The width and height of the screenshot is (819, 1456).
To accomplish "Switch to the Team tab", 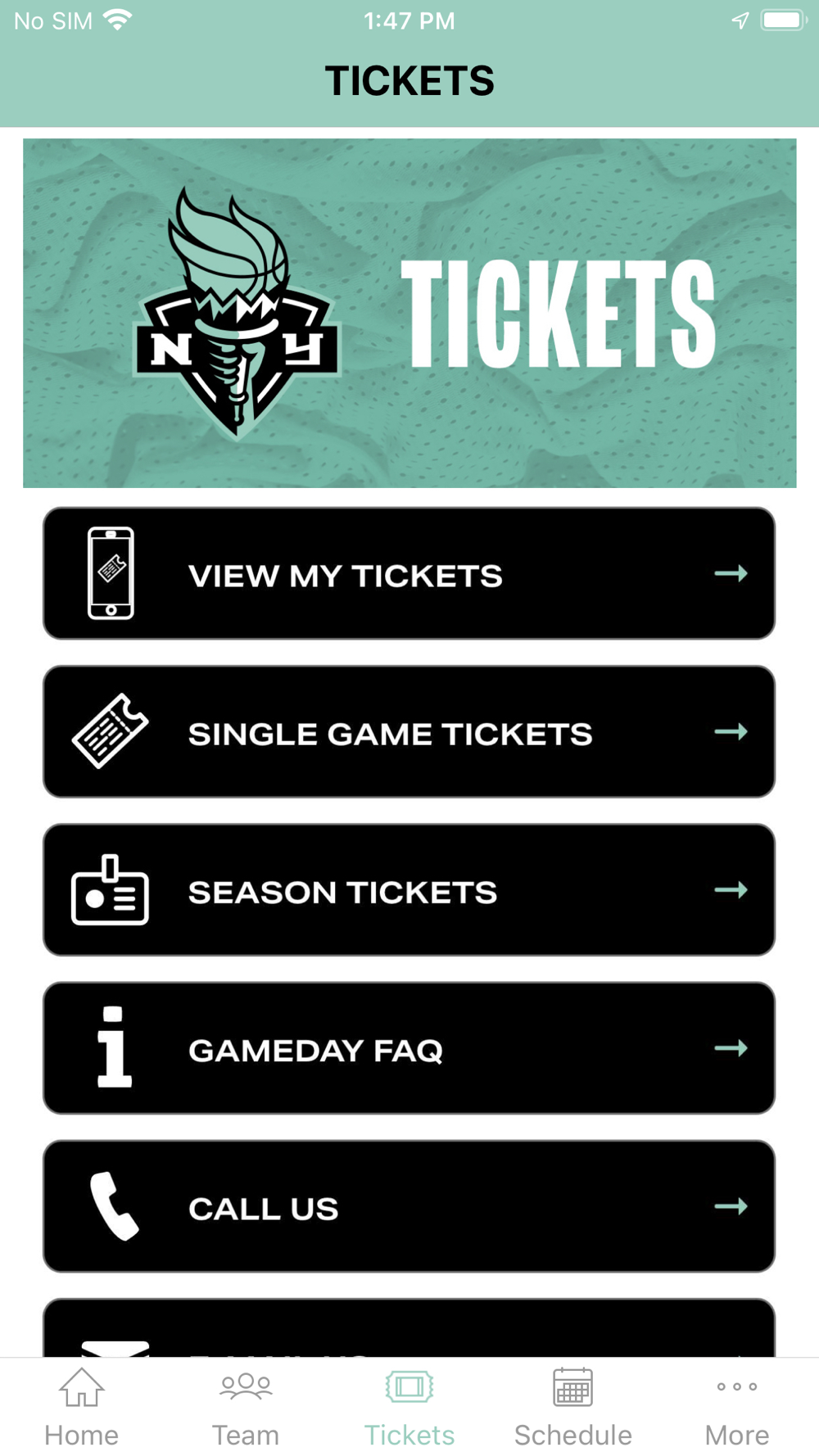I will tap(246, 1408).
